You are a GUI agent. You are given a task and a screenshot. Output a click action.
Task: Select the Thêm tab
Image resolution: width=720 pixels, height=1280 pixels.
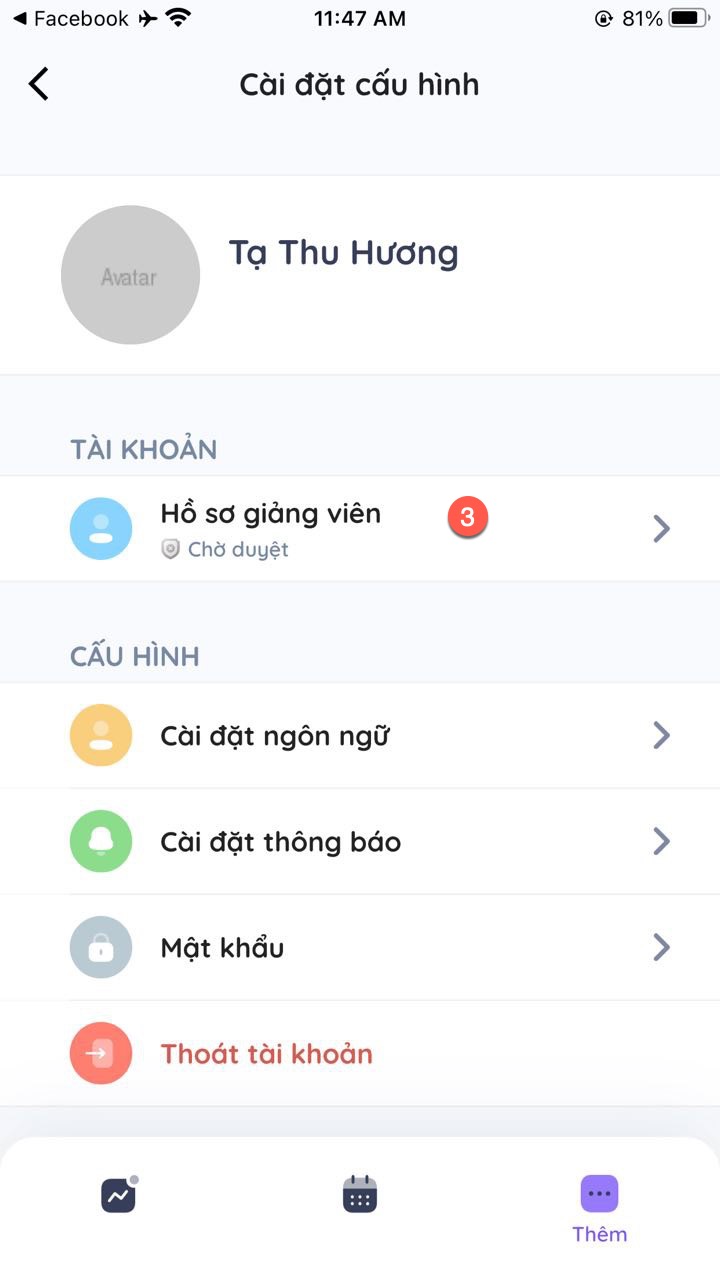click(599, 1207)
